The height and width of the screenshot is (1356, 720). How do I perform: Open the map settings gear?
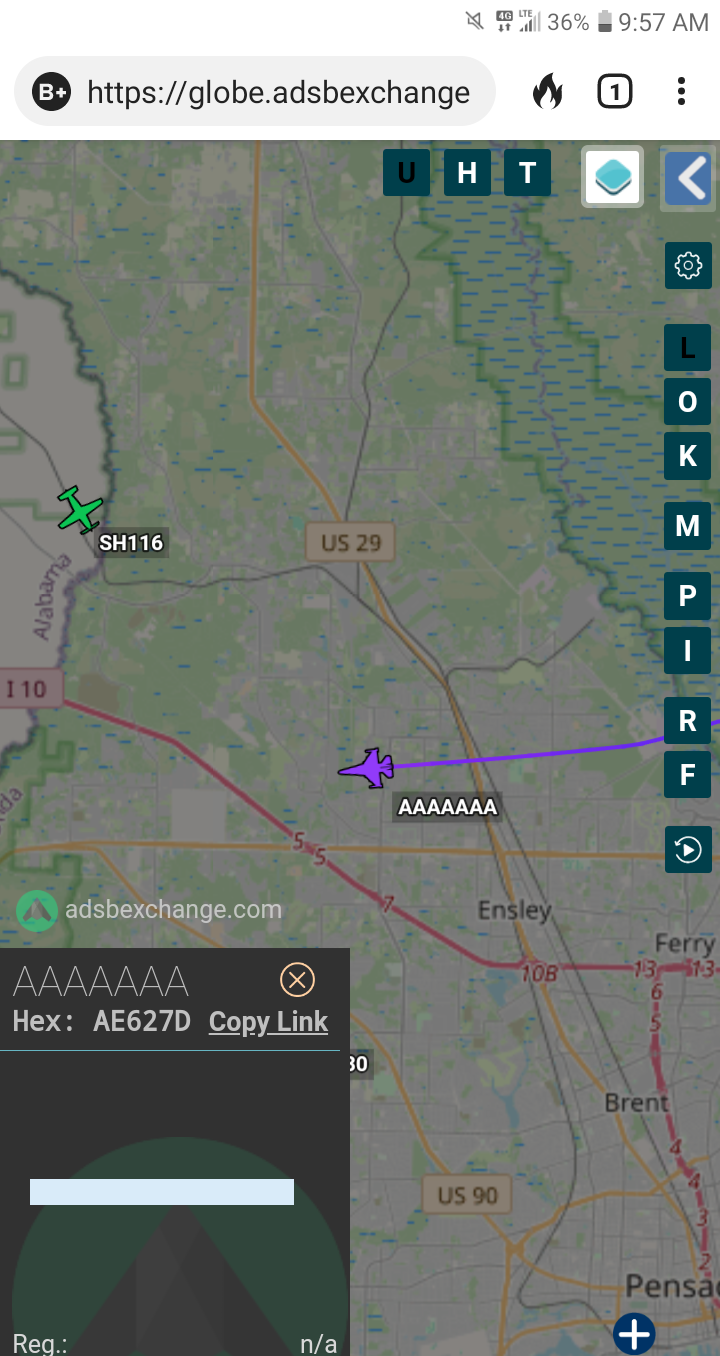(x=688, y=266)
